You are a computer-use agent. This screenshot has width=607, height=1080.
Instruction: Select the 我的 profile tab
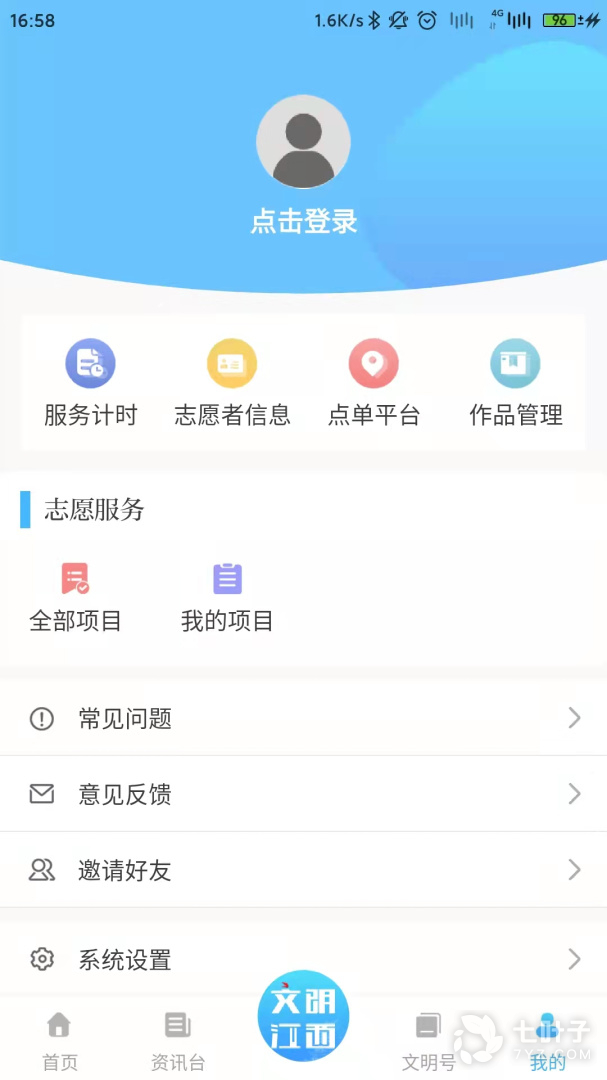click(x=547, y=1040)
